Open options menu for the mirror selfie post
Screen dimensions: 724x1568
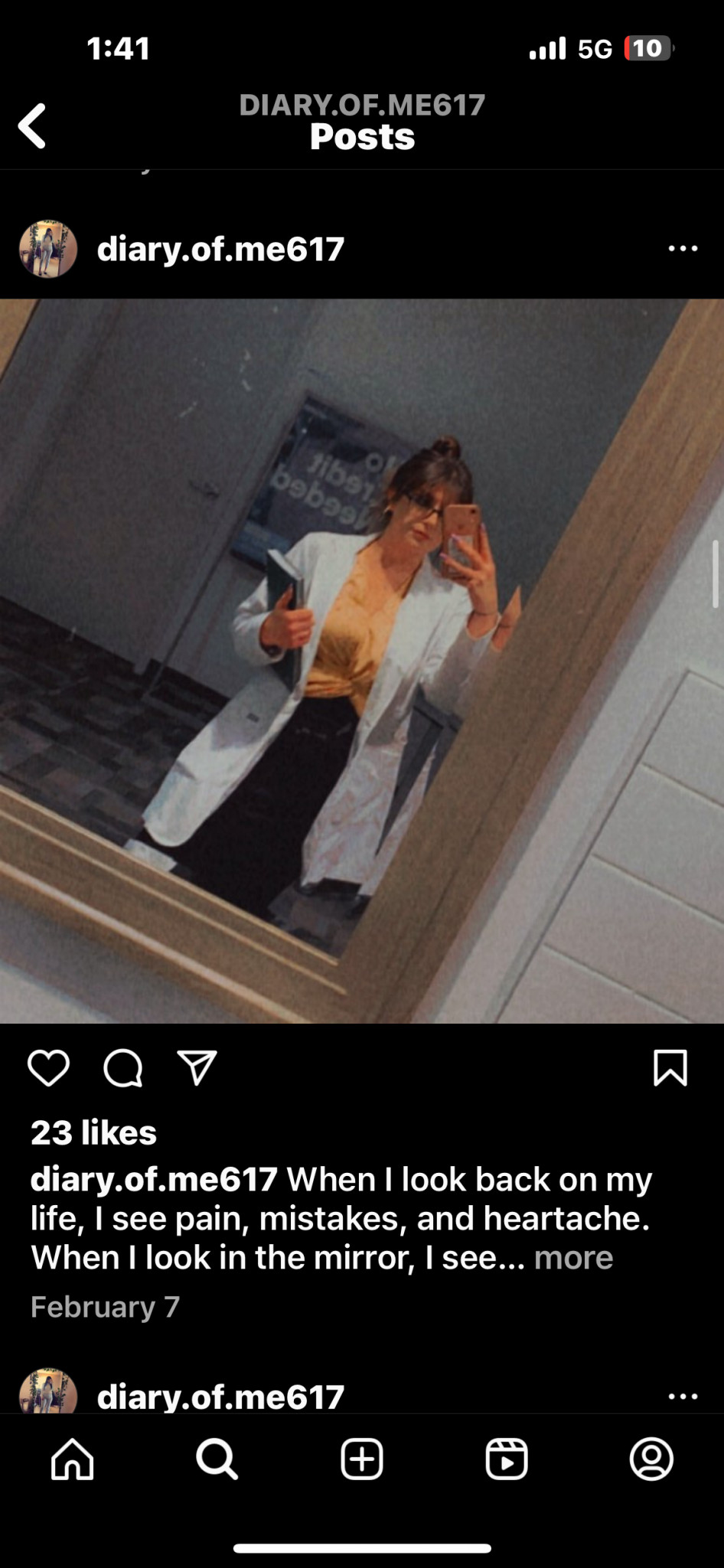point(683,249)
